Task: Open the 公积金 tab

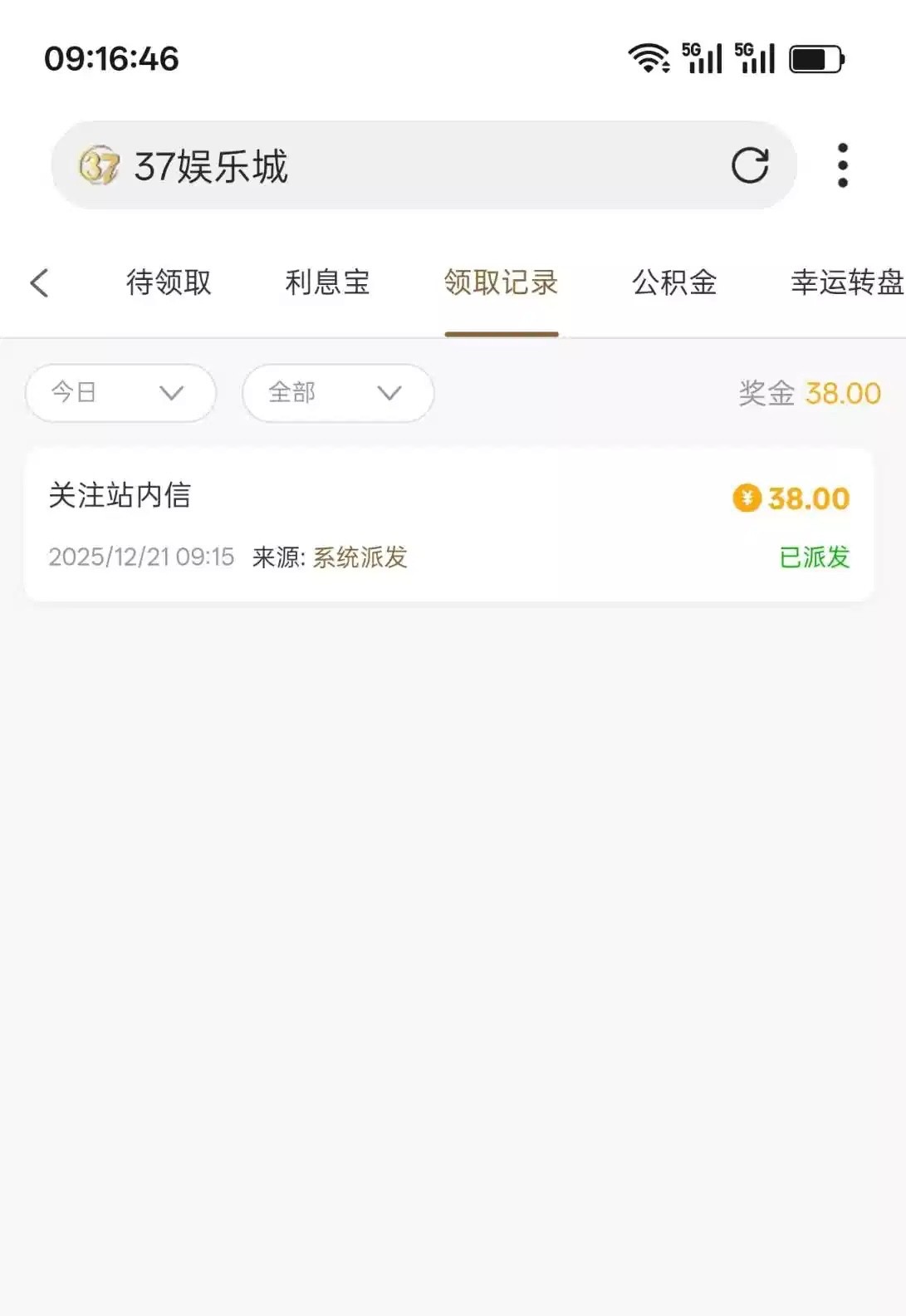Action: tap(674, 282)
